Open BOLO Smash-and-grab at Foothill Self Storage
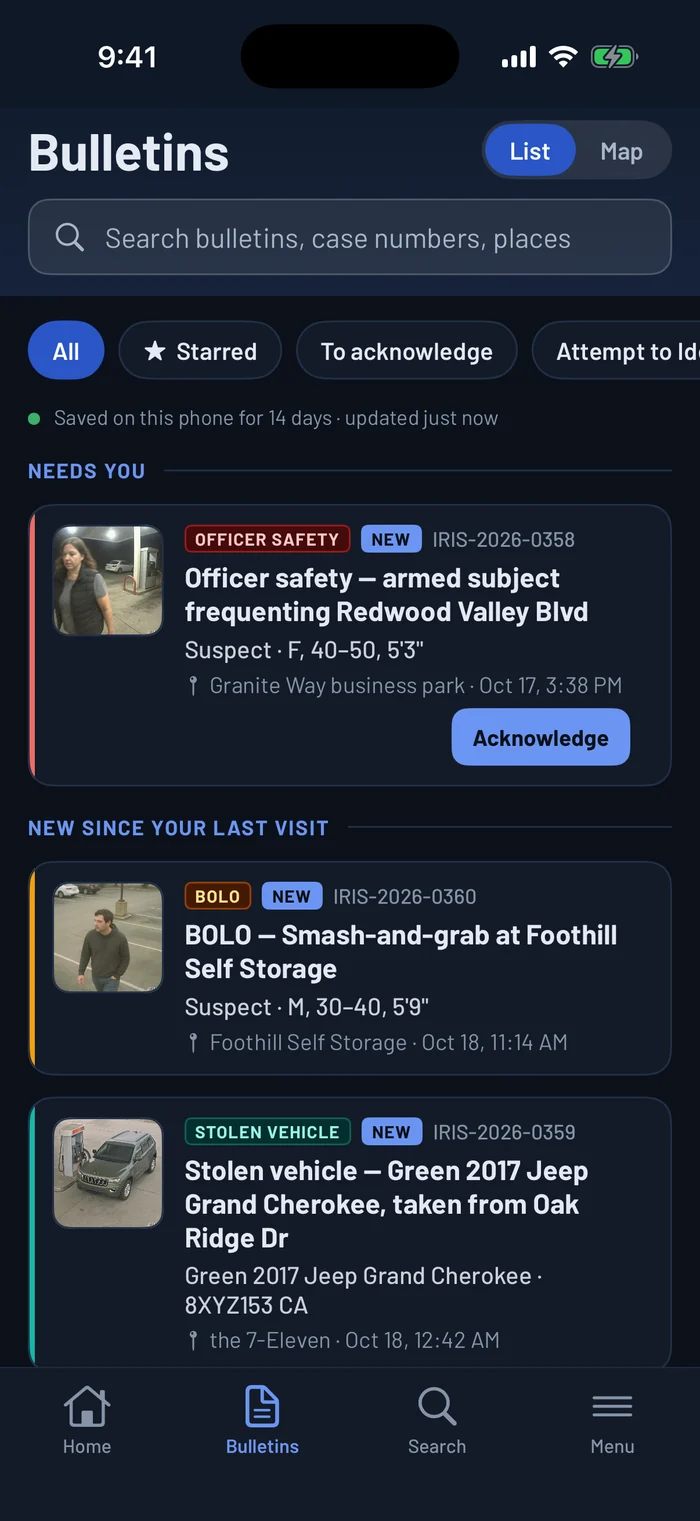700x1521 pixels. coord(350,968)
